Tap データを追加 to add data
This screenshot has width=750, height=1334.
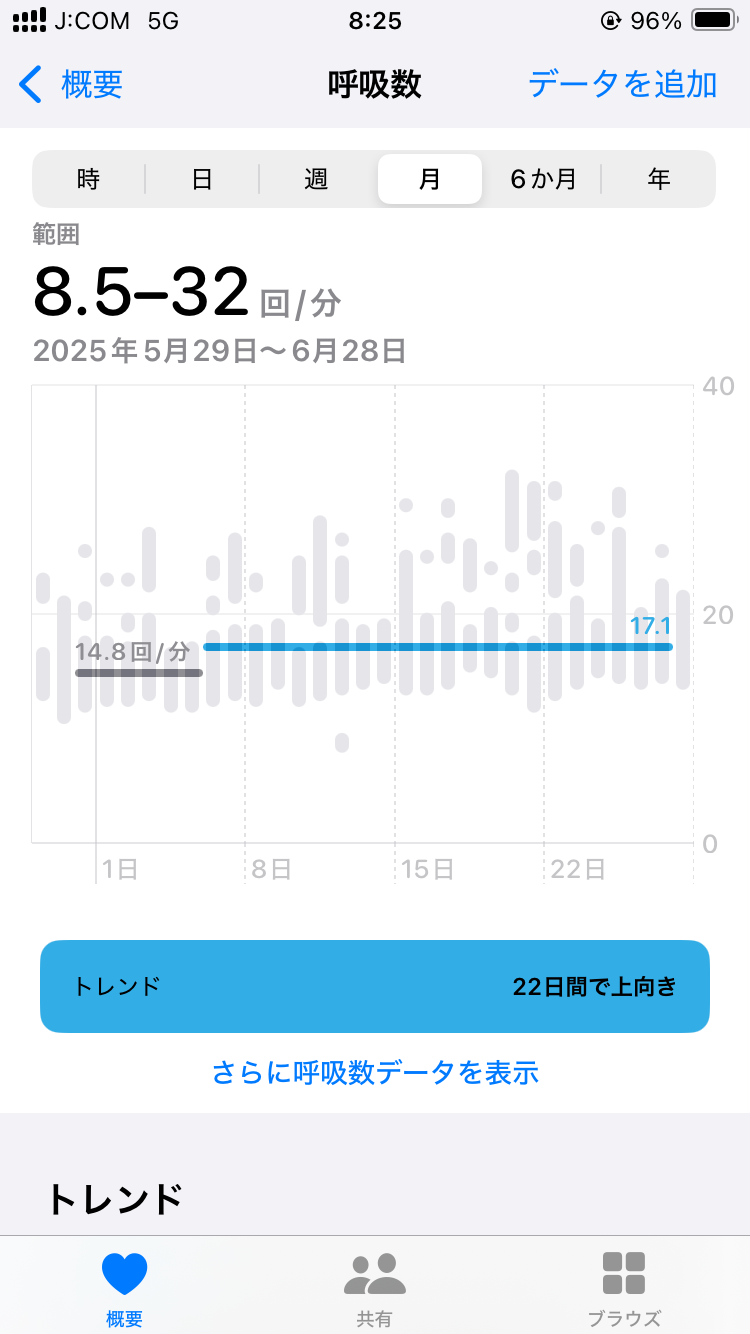tap(622, 85)
